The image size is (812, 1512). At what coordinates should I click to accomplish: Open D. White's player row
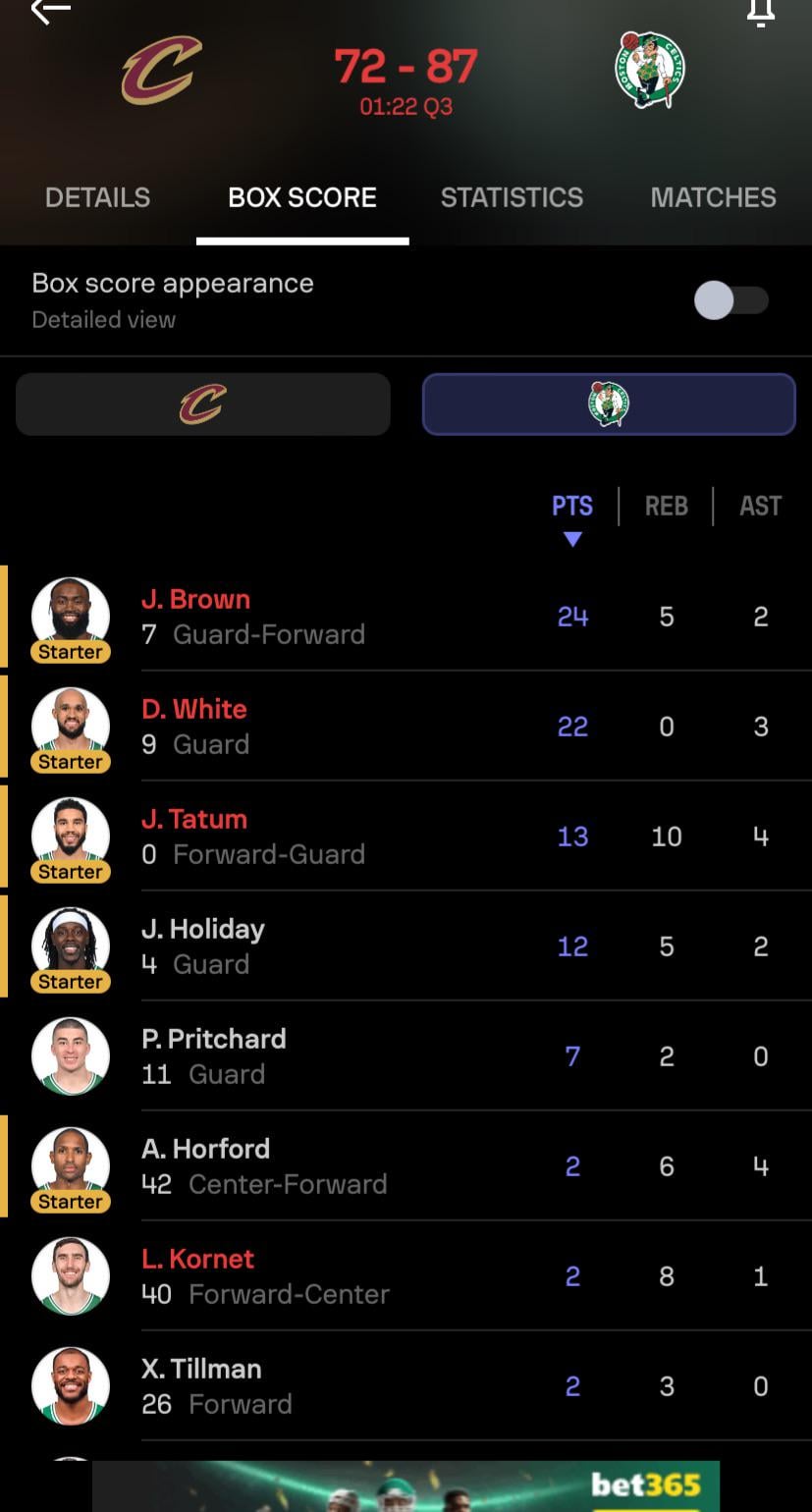(x=295, y=727)
